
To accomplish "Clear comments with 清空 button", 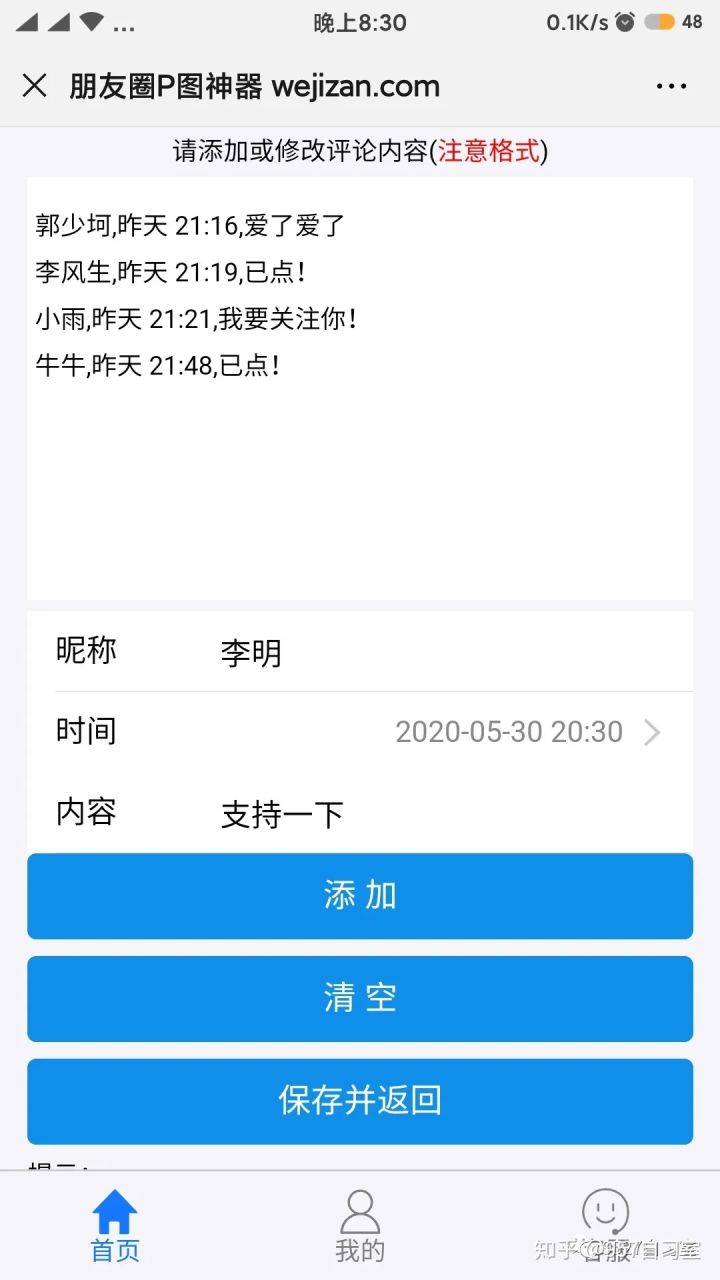I will pos(360,999).
